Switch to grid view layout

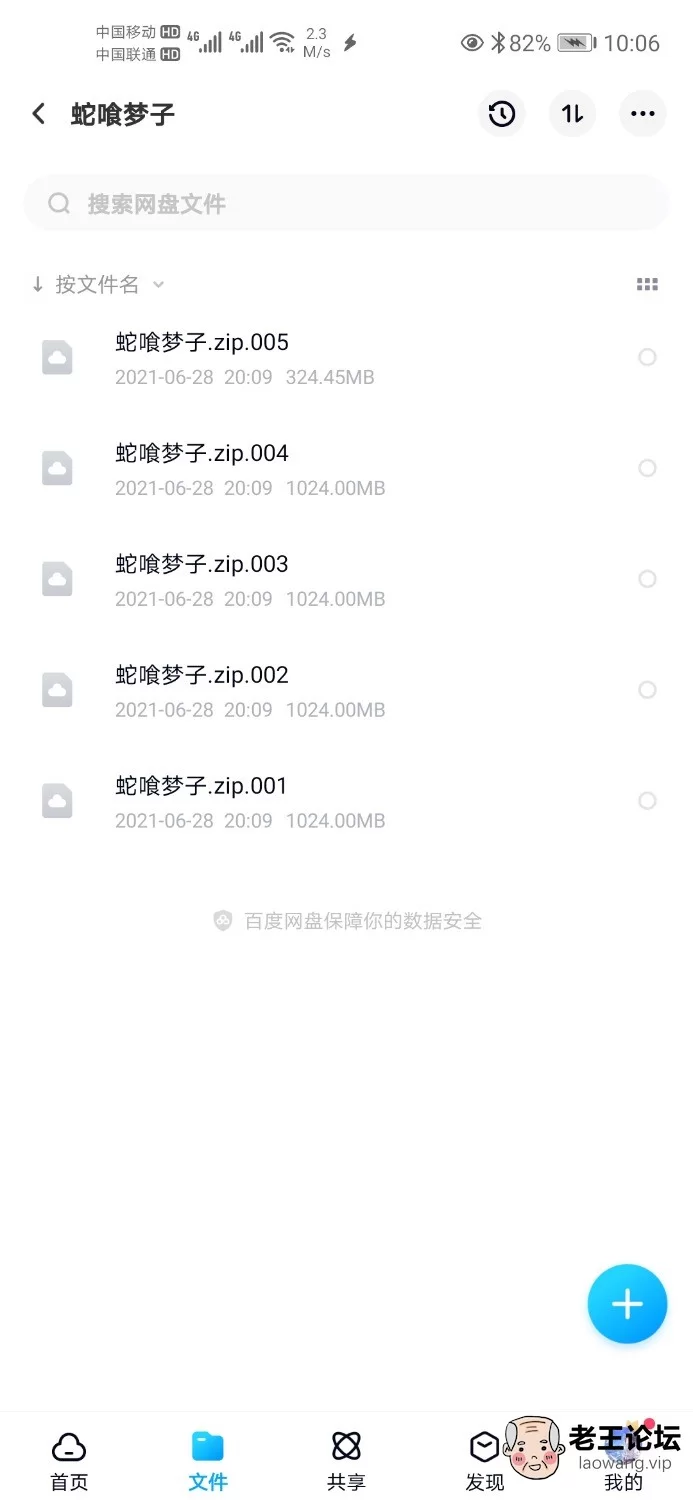pyautogui.click(x=647, y=285)
